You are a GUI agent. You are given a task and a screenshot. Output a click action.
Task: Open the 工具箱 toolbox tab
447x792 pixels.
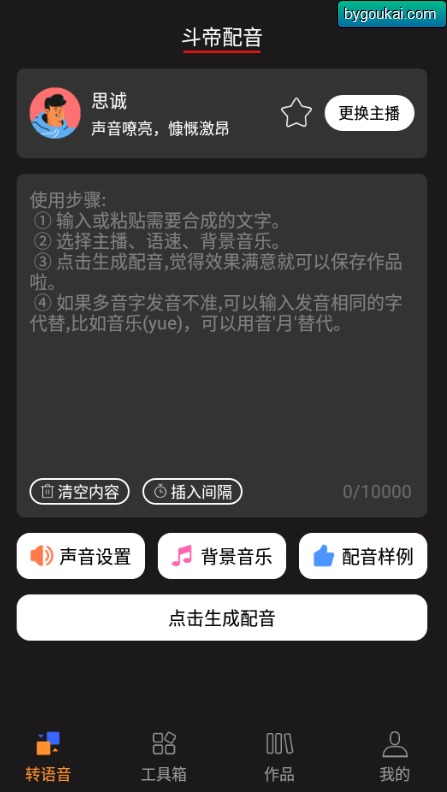click(x=164, y=757)
